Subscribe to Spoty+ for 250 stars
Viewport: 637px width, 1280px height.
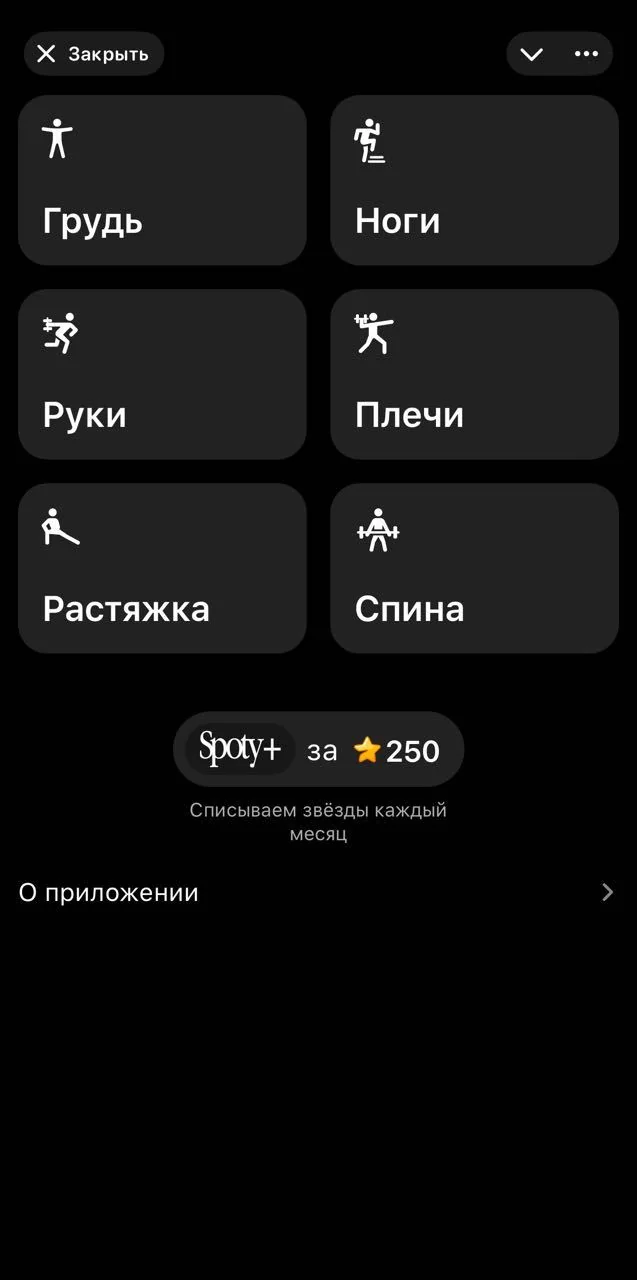[x=318, y=749]
